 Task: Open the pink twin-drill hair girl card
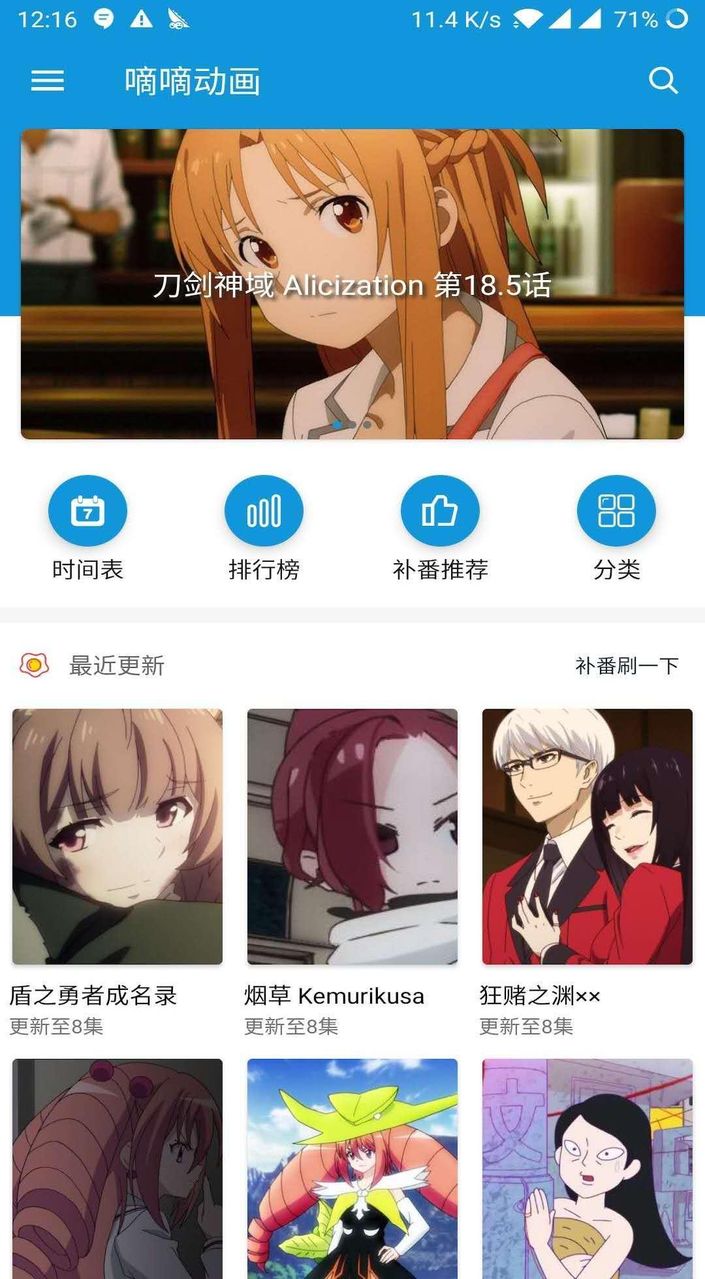point(117,1168)
